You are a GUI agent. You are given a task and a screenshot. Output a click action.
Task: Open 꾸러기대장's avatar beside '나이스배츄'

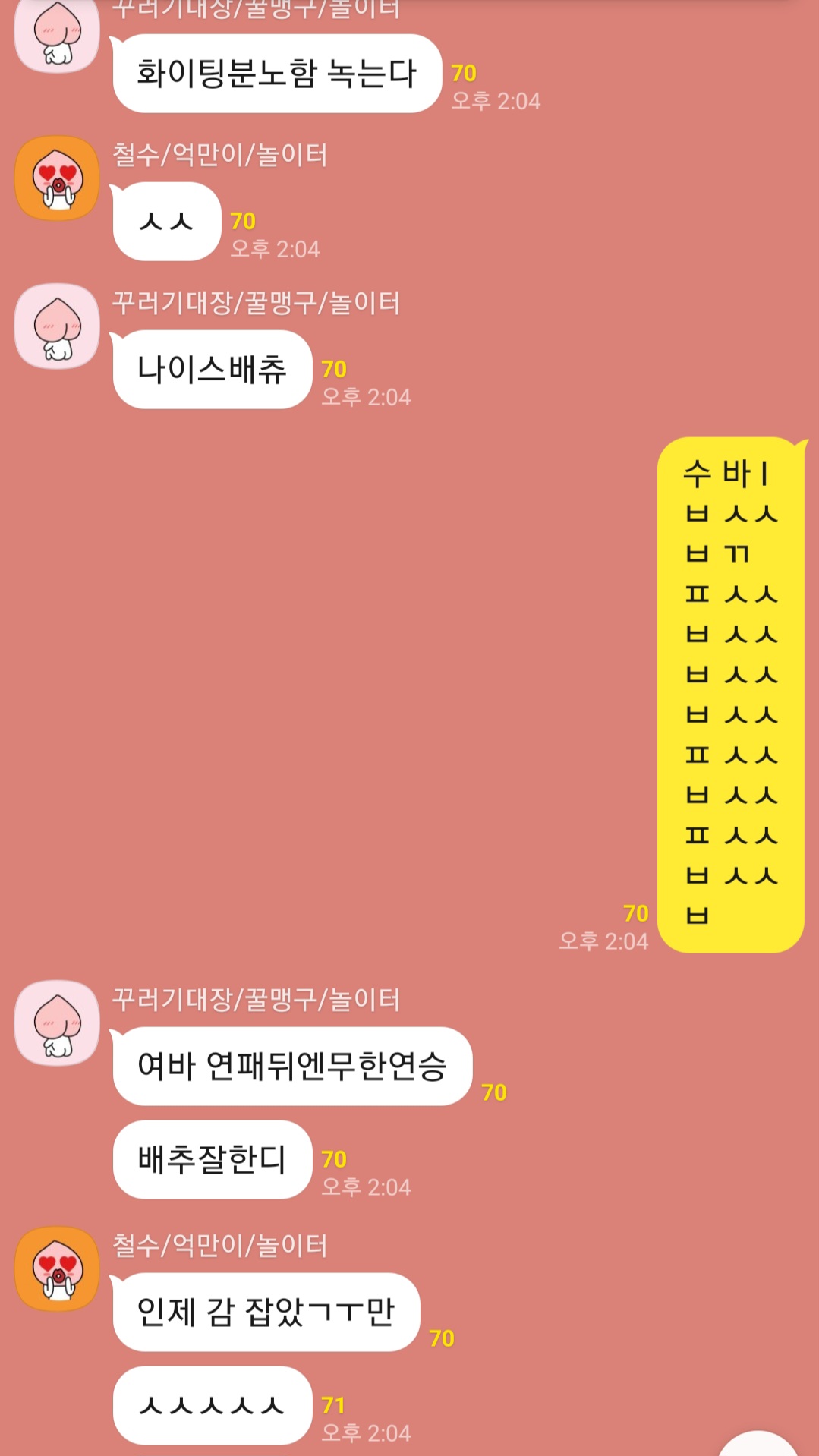point(57,326)
